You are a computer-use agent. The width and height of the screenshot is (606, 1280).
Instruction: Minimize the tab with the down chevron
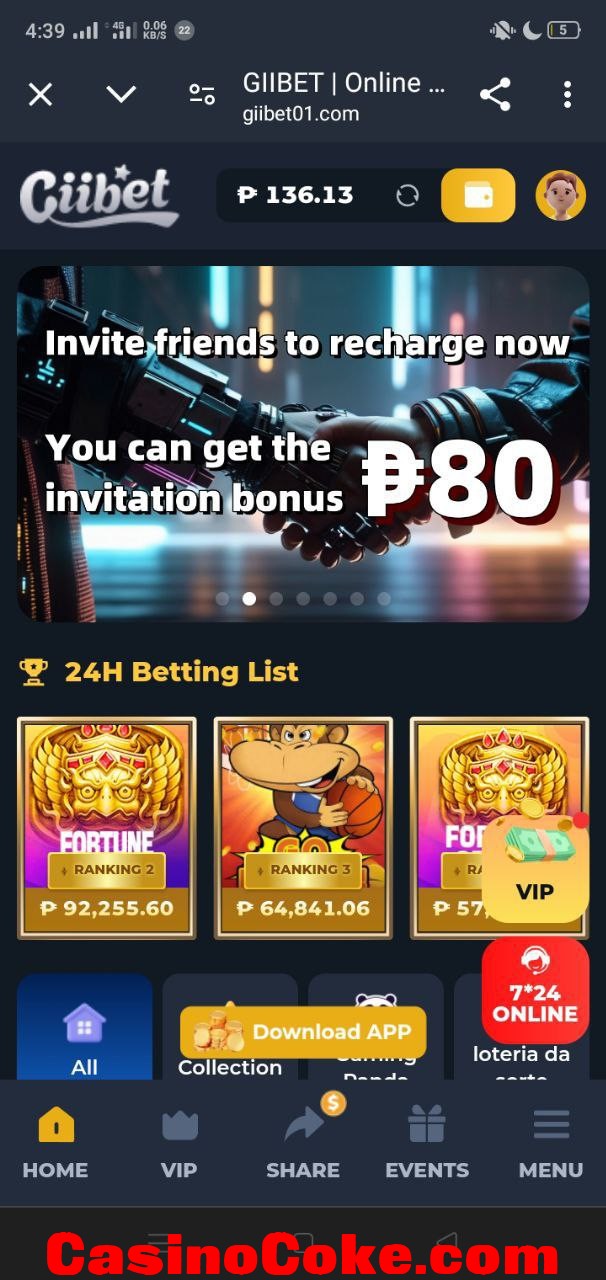[121, 95]
